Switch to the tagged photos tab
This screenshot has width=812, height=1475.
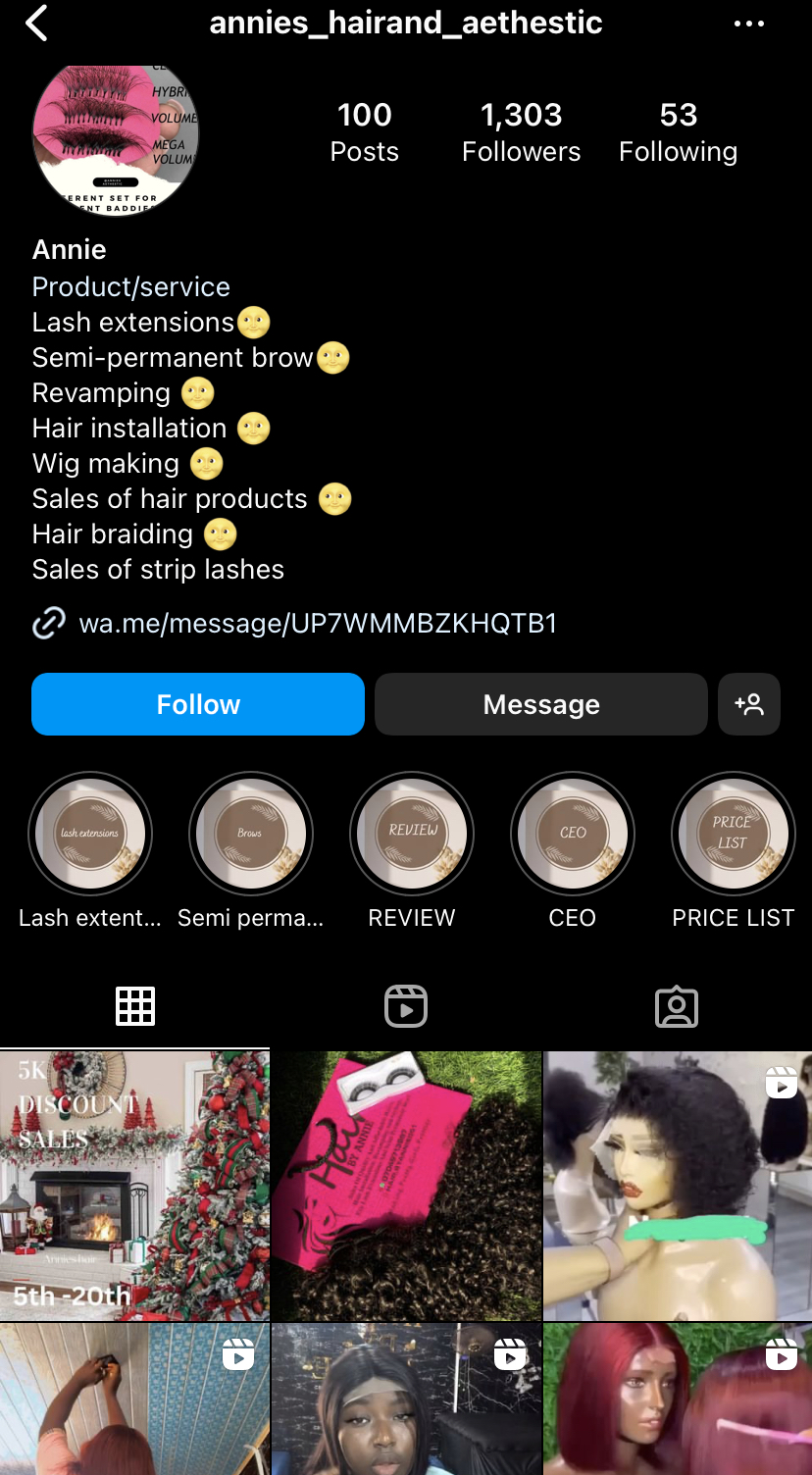point(677,1006)
